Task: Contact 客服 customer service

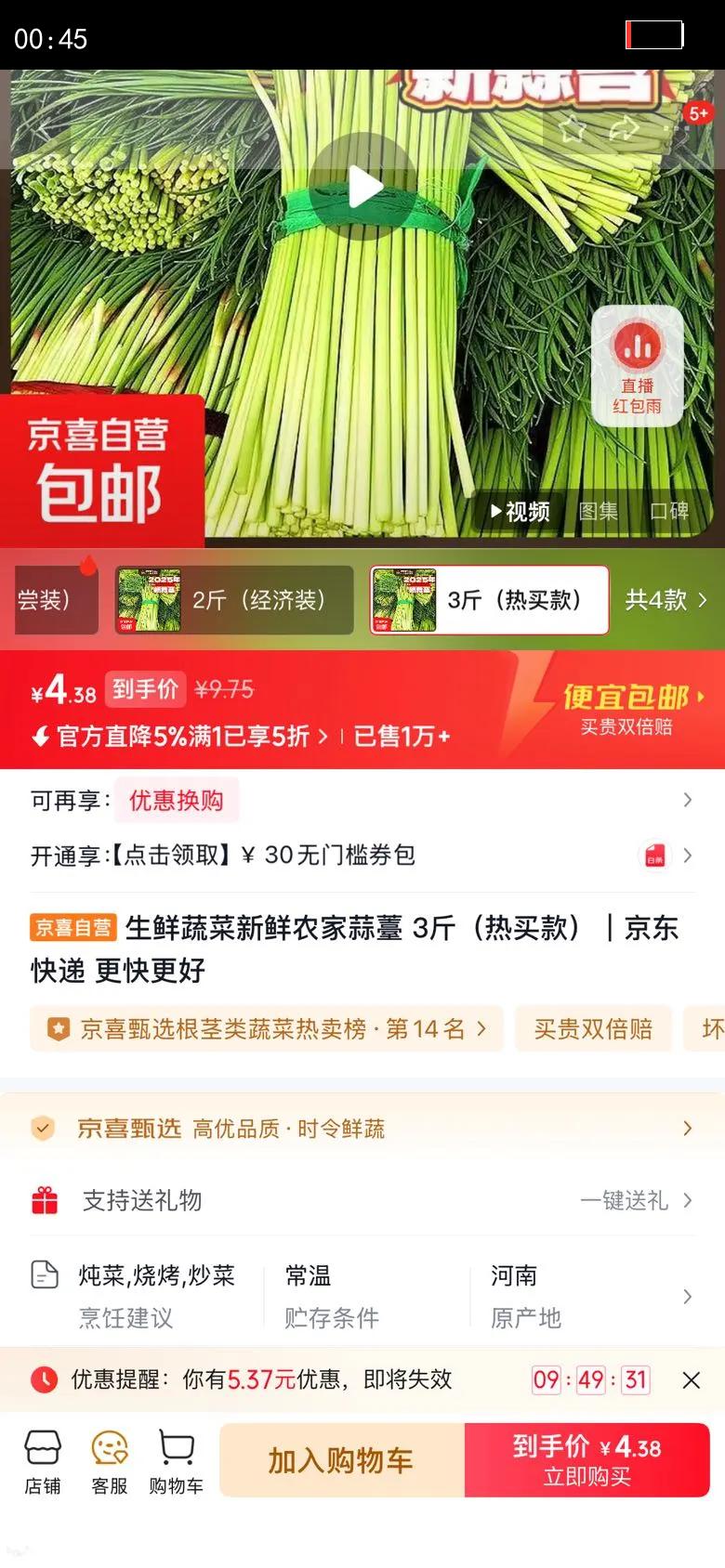Action: tap(110, 1461)
